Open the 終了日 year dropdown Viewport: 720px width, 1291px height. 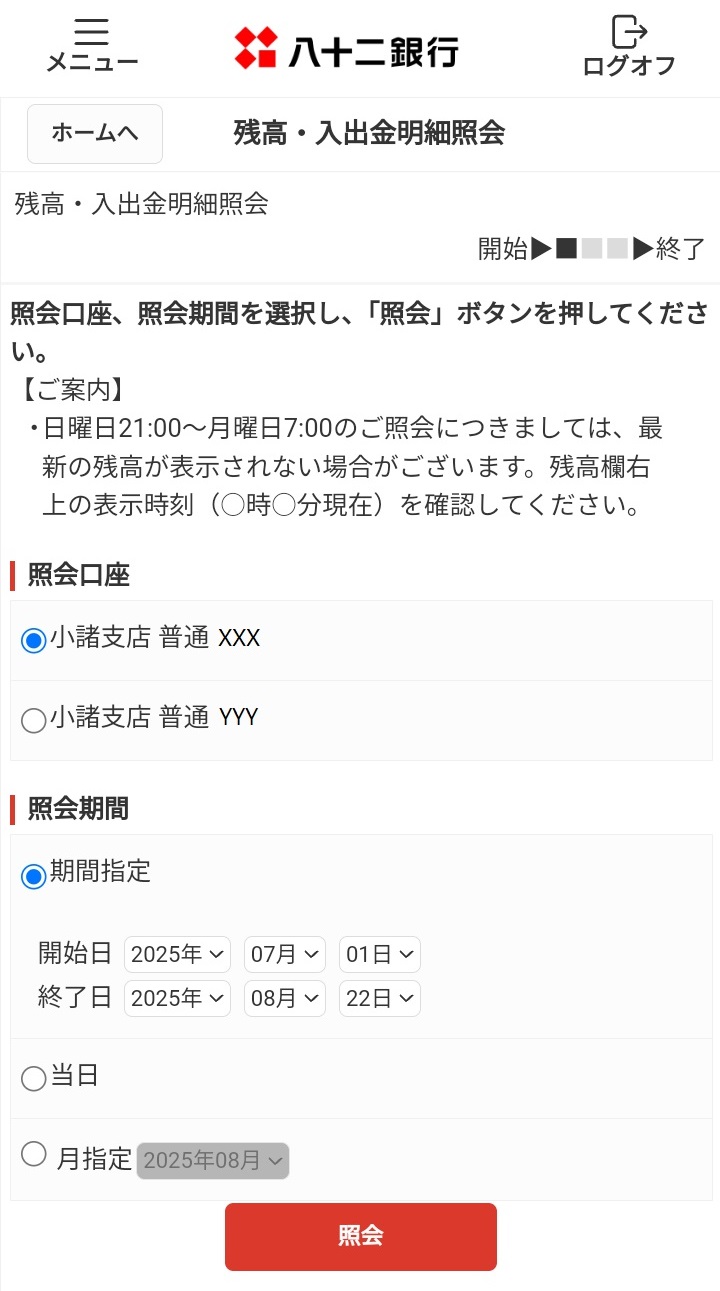tap(177, 999)
